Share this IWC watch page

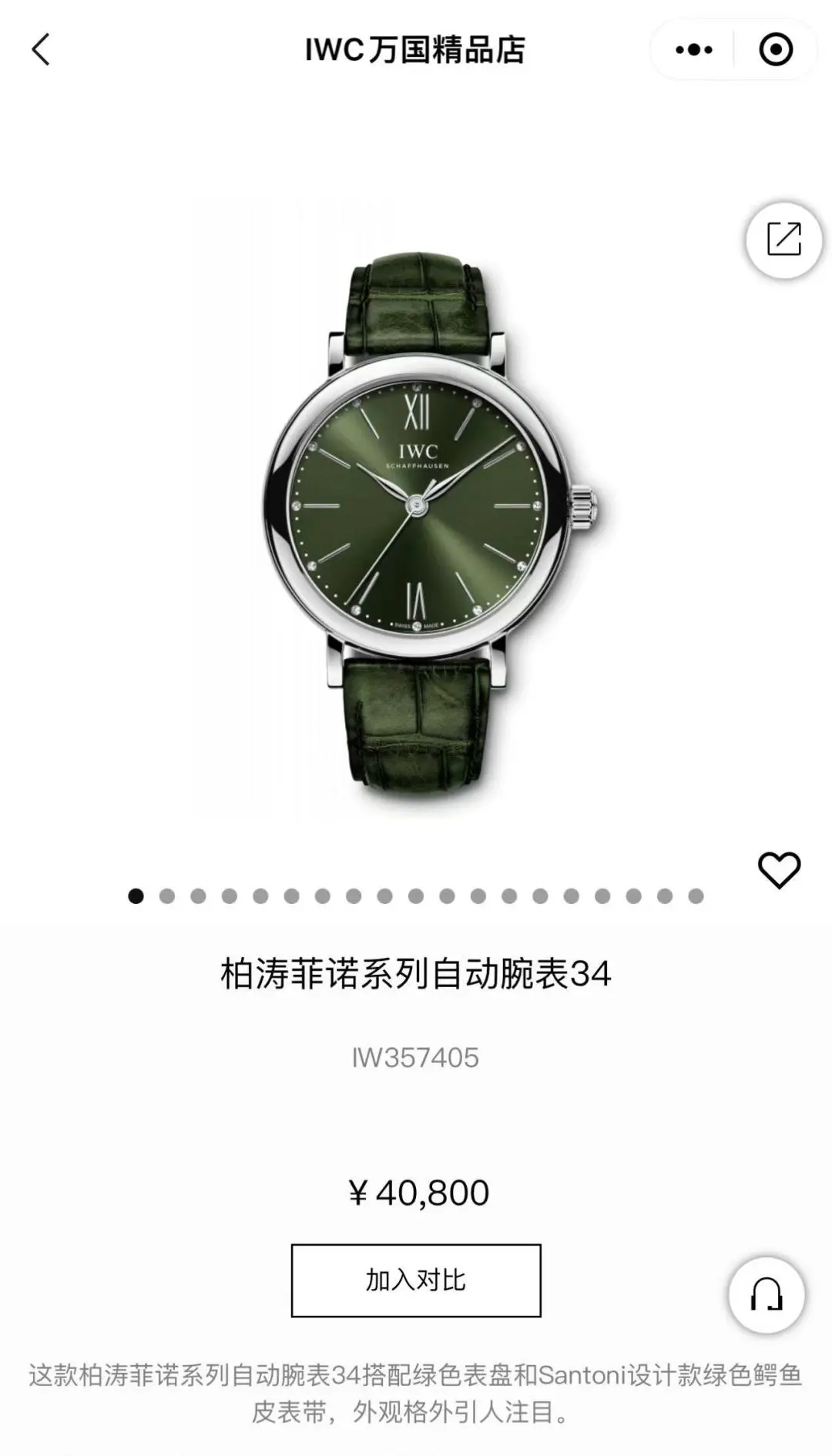(783, 239)
